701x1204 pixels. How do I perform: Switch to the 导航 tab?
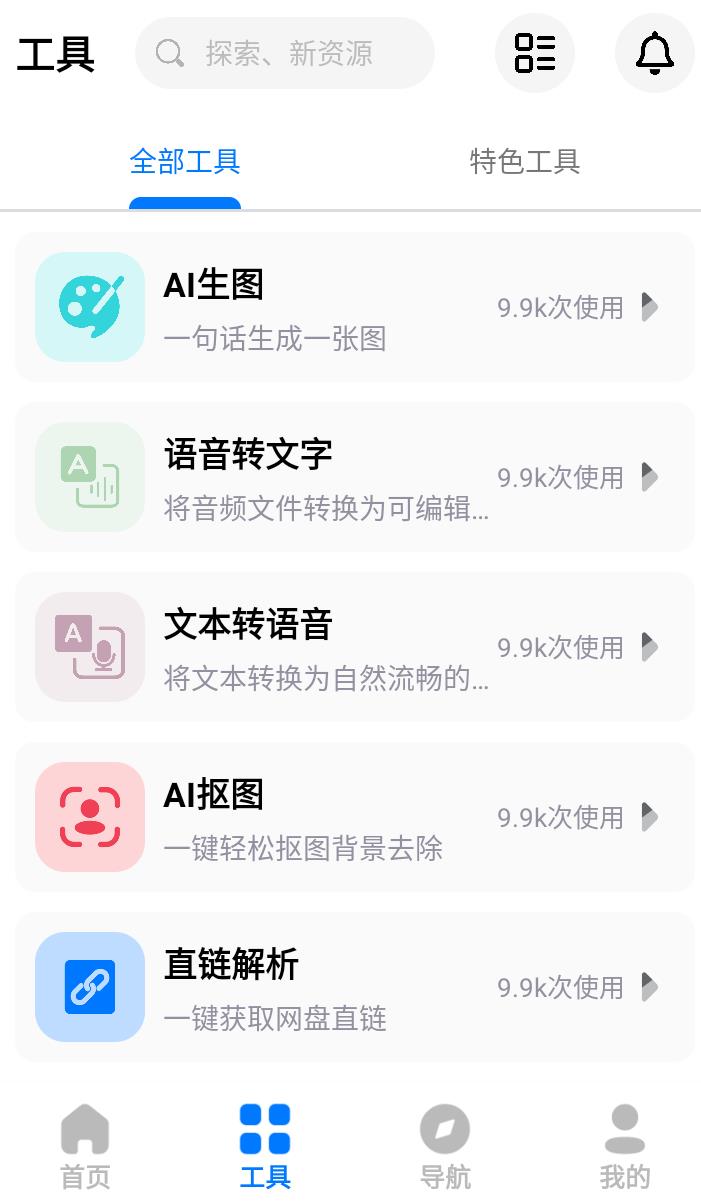445,1146
